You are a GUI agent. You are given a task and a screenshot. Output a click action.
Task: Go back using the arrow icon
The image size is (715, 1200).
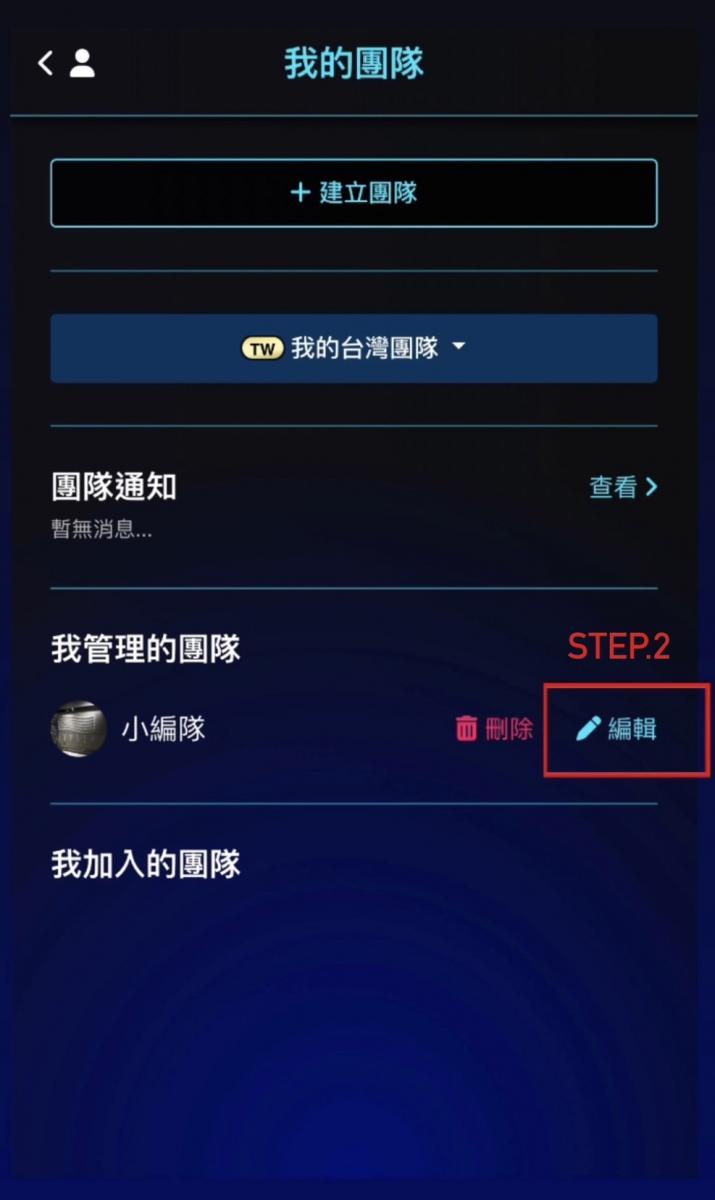point(45,64)
